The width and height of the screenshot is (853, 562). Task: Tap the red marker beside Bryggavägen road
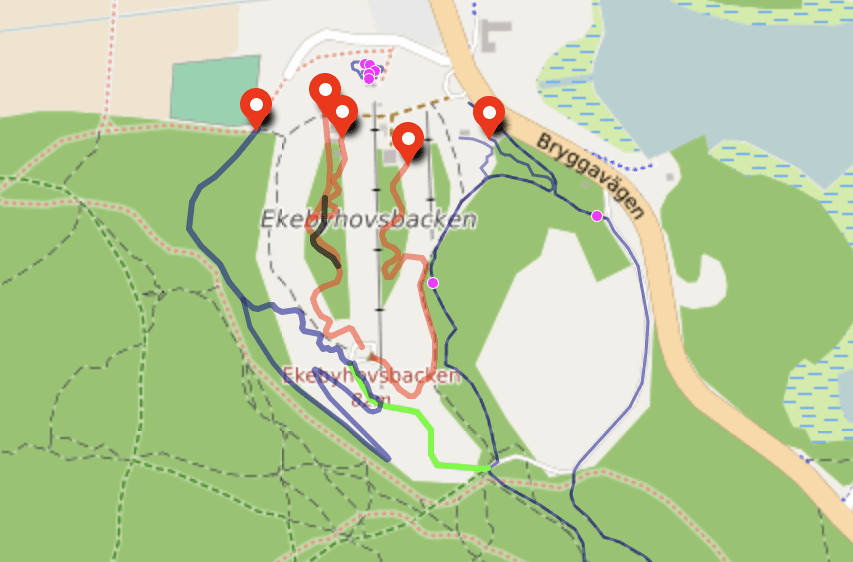[488, 114]
